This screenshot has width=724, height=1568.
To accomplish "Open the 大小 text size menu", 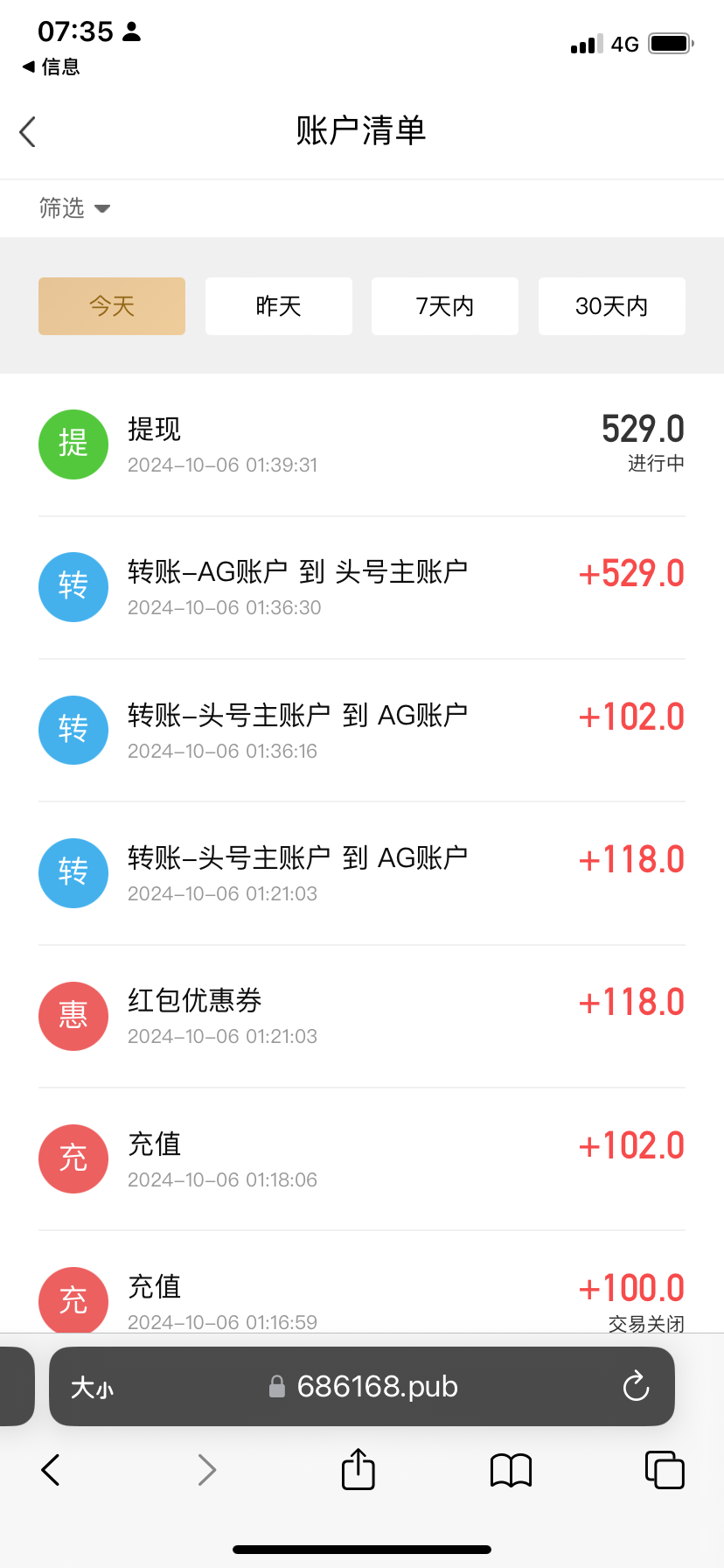I will click(93, 1388).
